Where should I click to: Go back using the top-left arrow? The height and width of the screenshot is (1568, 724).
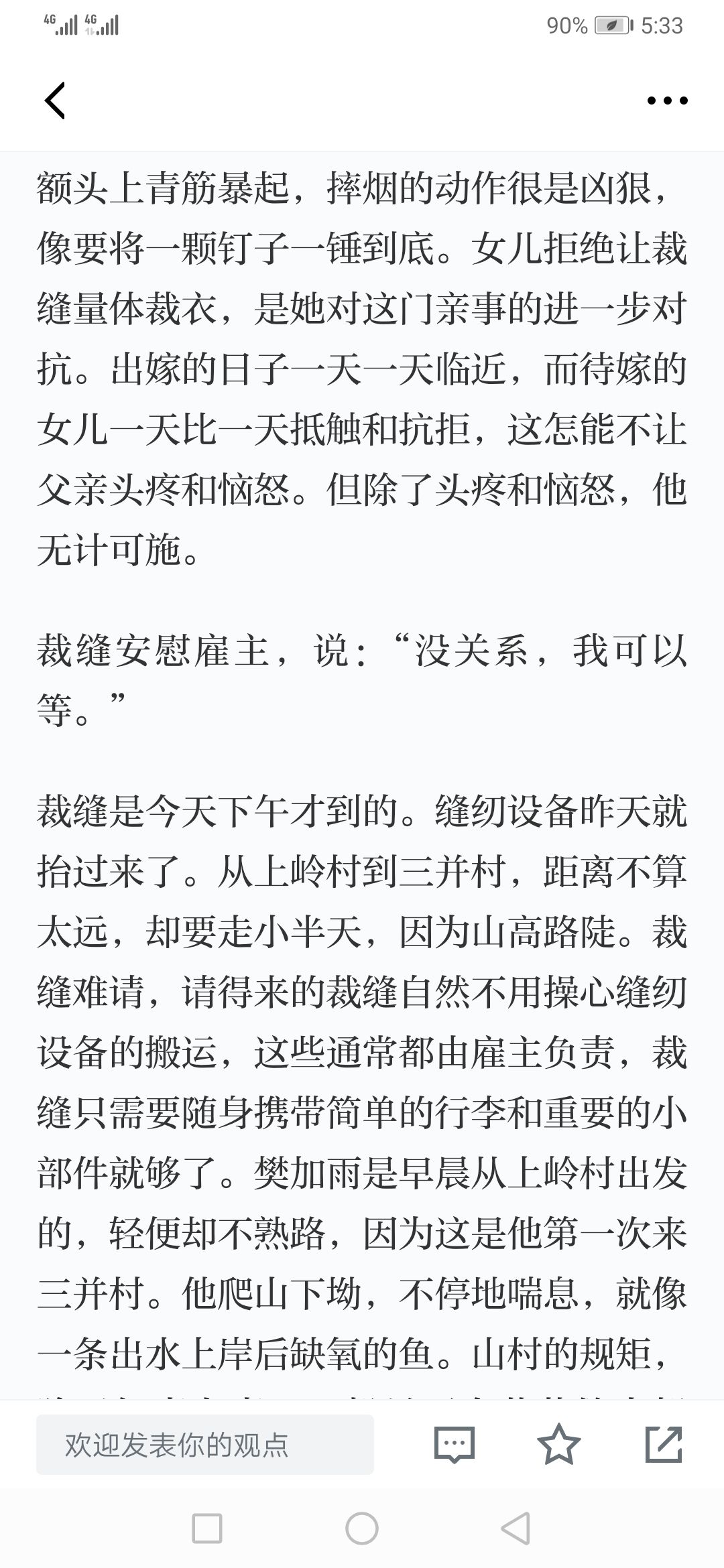click(x=55, y=101)
